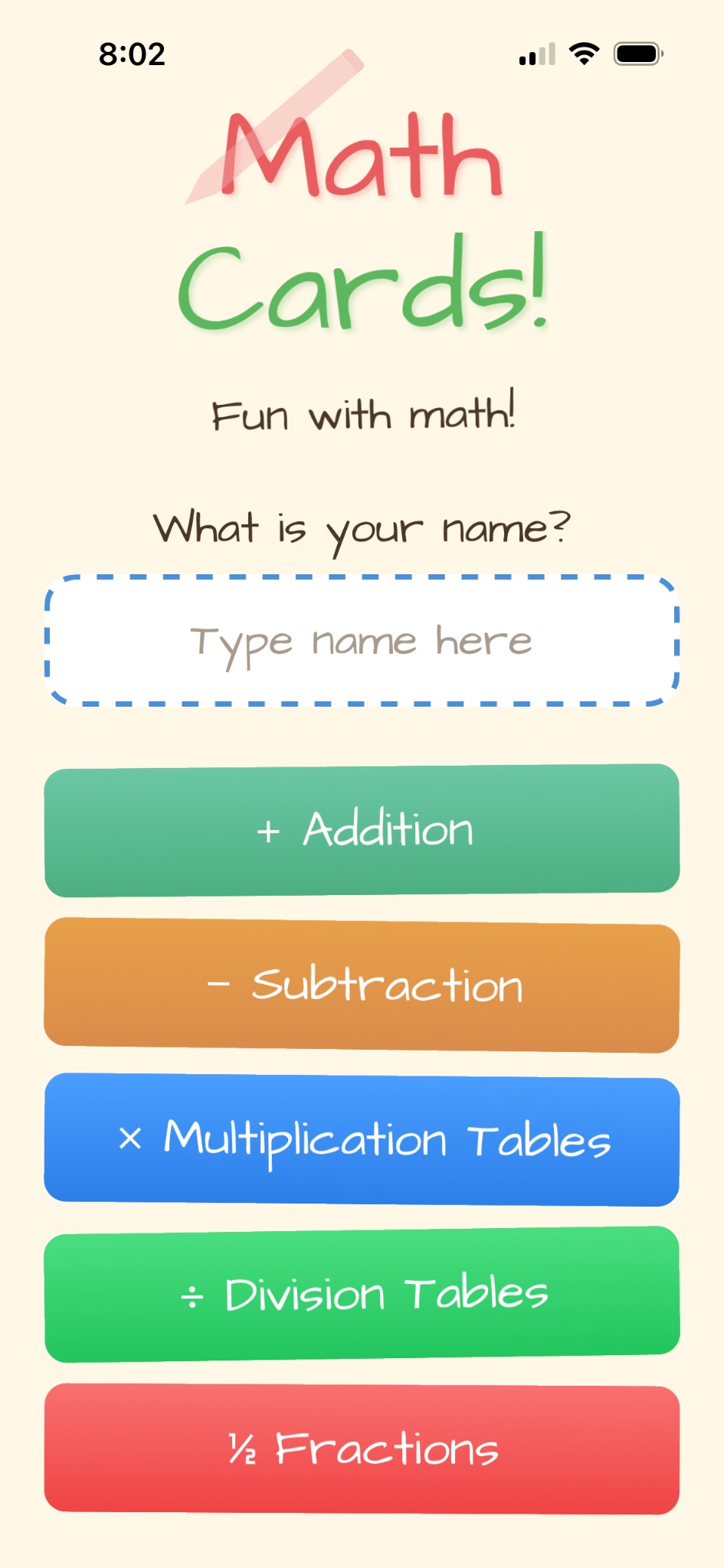Image resolution: width=724 pixels, height=1568 pixels.
Task: Focus the 'Type name here' field
Action: point(362,640)
